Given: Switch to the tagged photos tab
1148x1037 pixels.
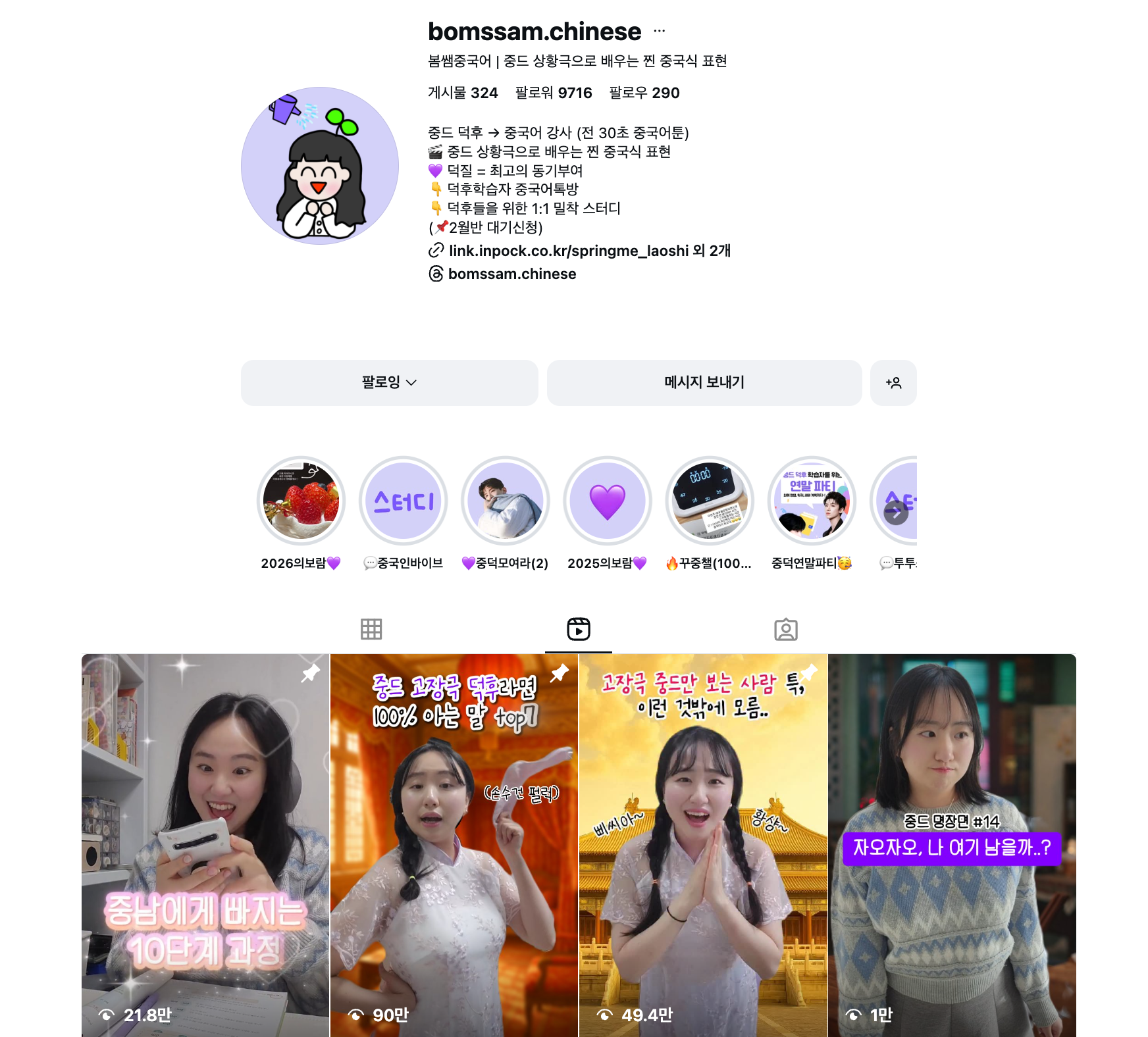Looking at the screenshot, I should [785, 629].
